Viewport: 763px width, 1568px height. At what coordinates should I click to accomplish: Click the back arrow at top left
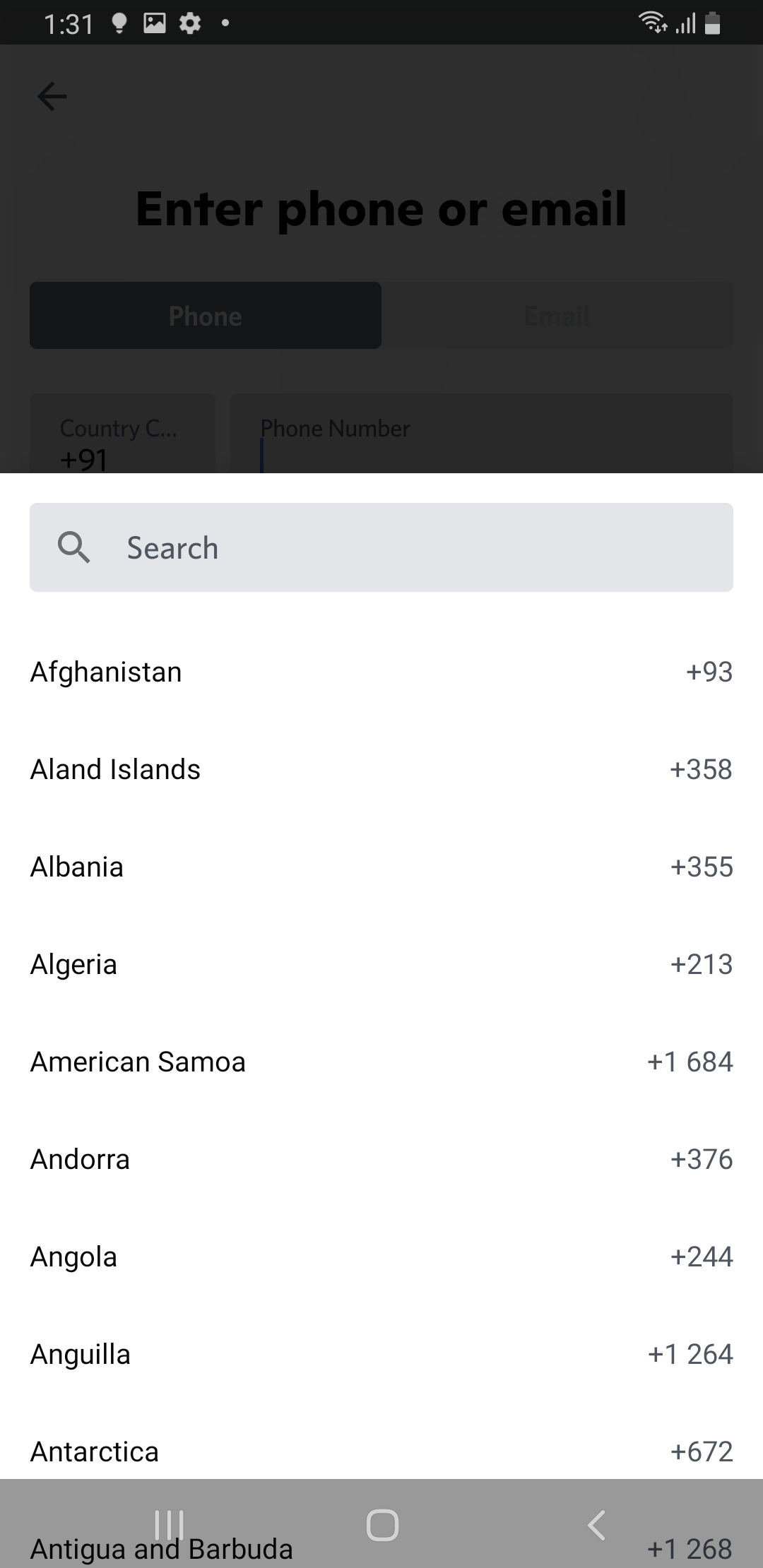click(52, 96)
